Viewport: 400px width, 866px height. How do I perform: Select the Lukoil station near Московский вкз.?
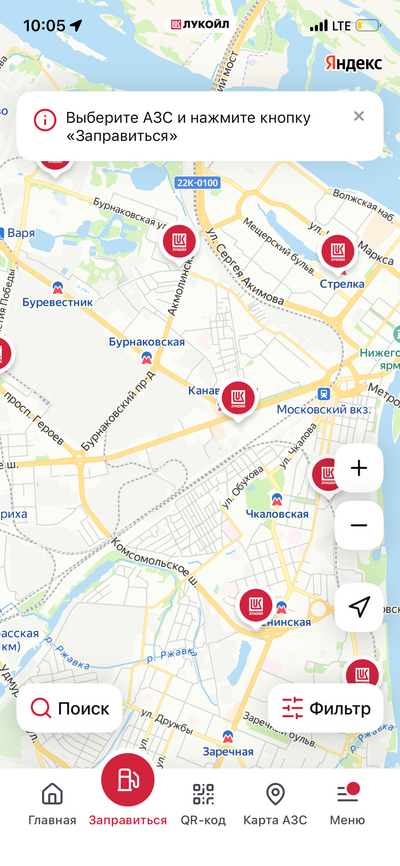click(x=239, y=399)
